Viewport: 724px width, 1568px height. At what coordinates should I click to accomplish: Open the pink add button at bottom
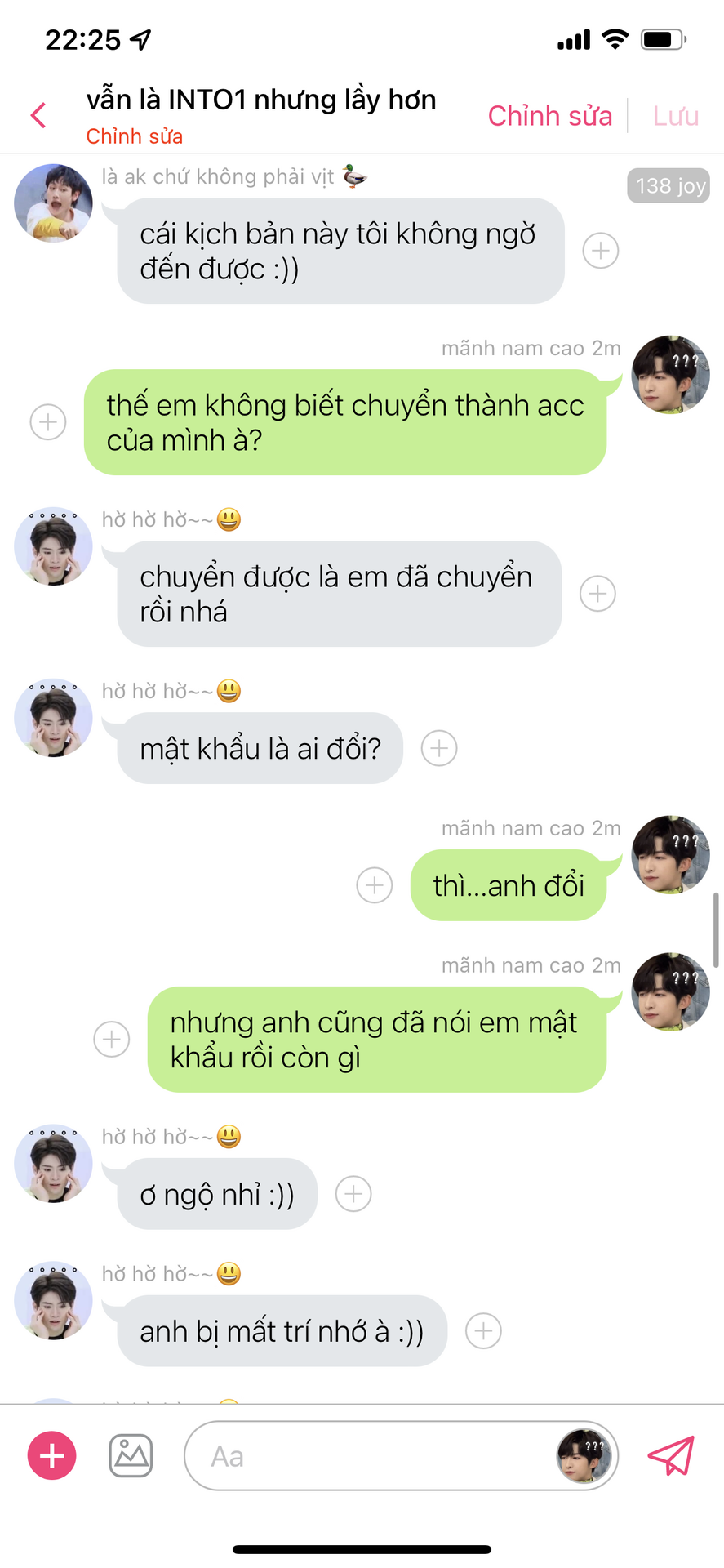(52, 1455)
